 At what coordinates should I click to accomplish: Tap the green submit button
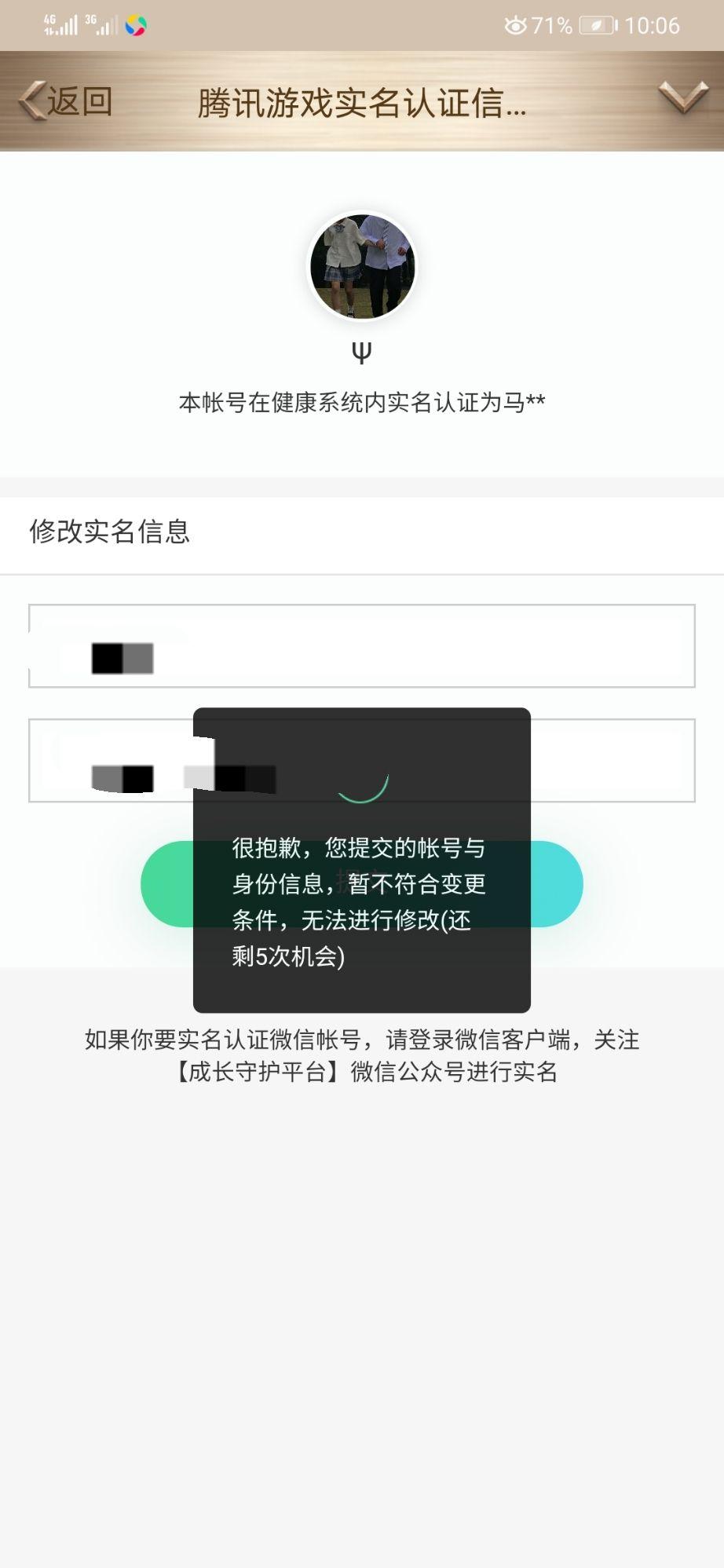tap(362, 884)
